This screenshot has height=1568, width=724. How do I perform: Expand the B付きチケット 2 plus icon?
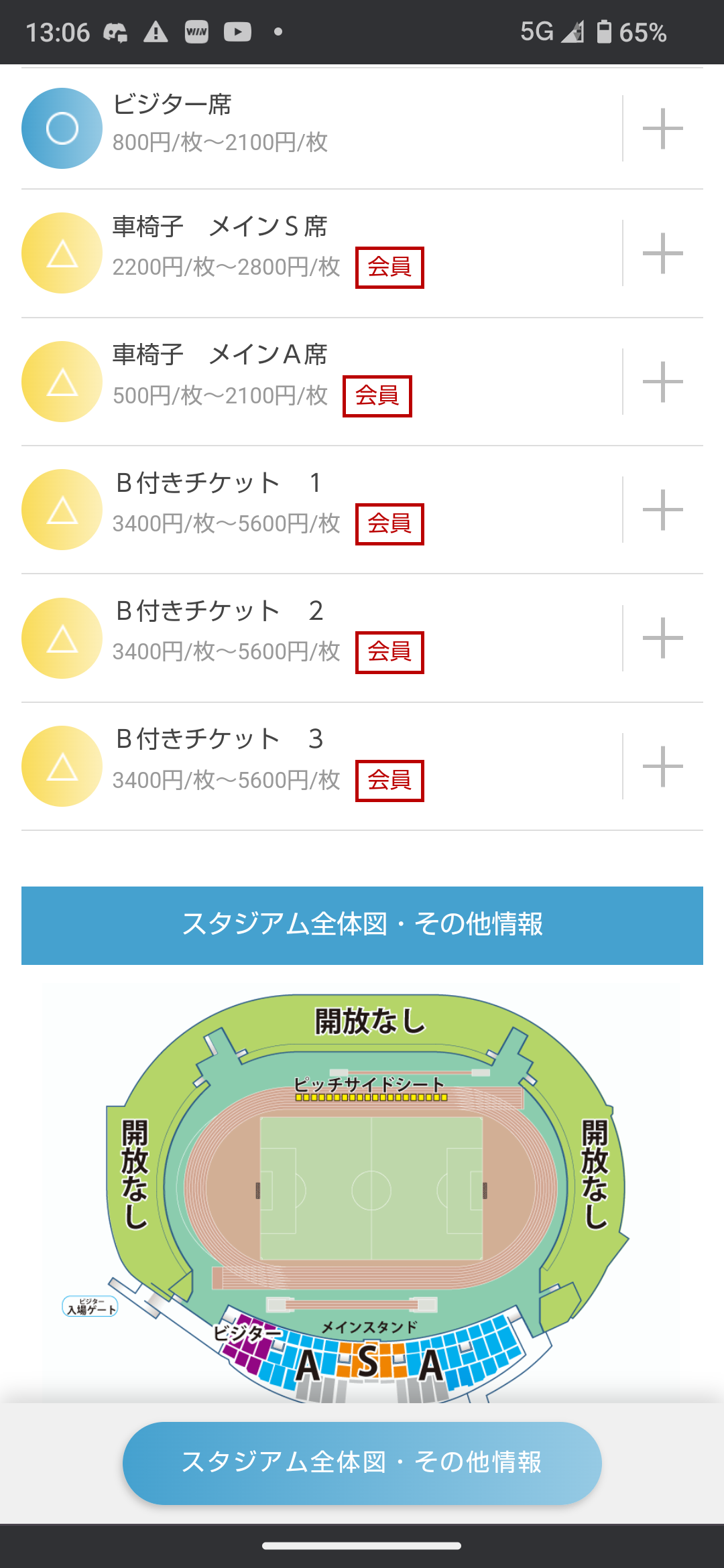662,638
